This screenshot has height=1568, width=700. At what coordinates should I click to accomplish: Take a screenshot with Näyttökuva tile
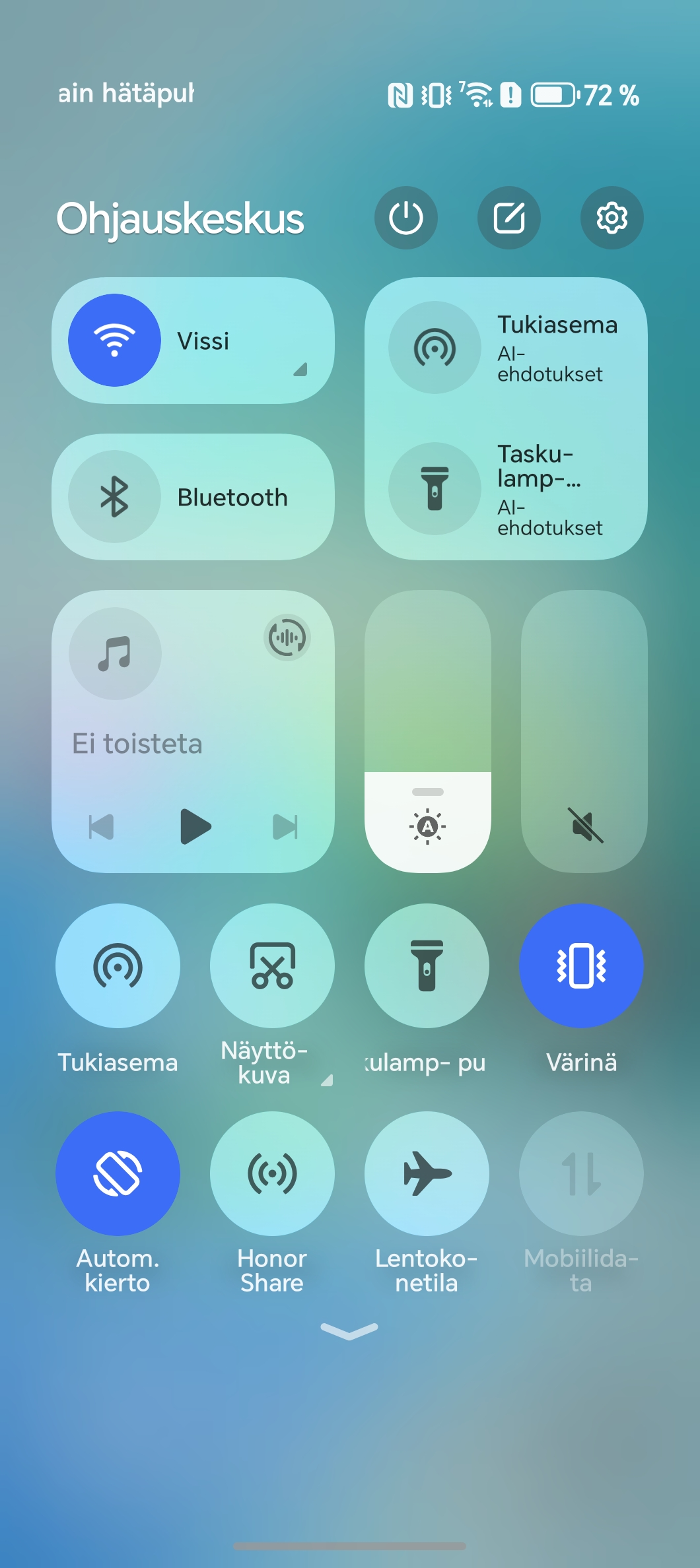click(x=272, y=965)
